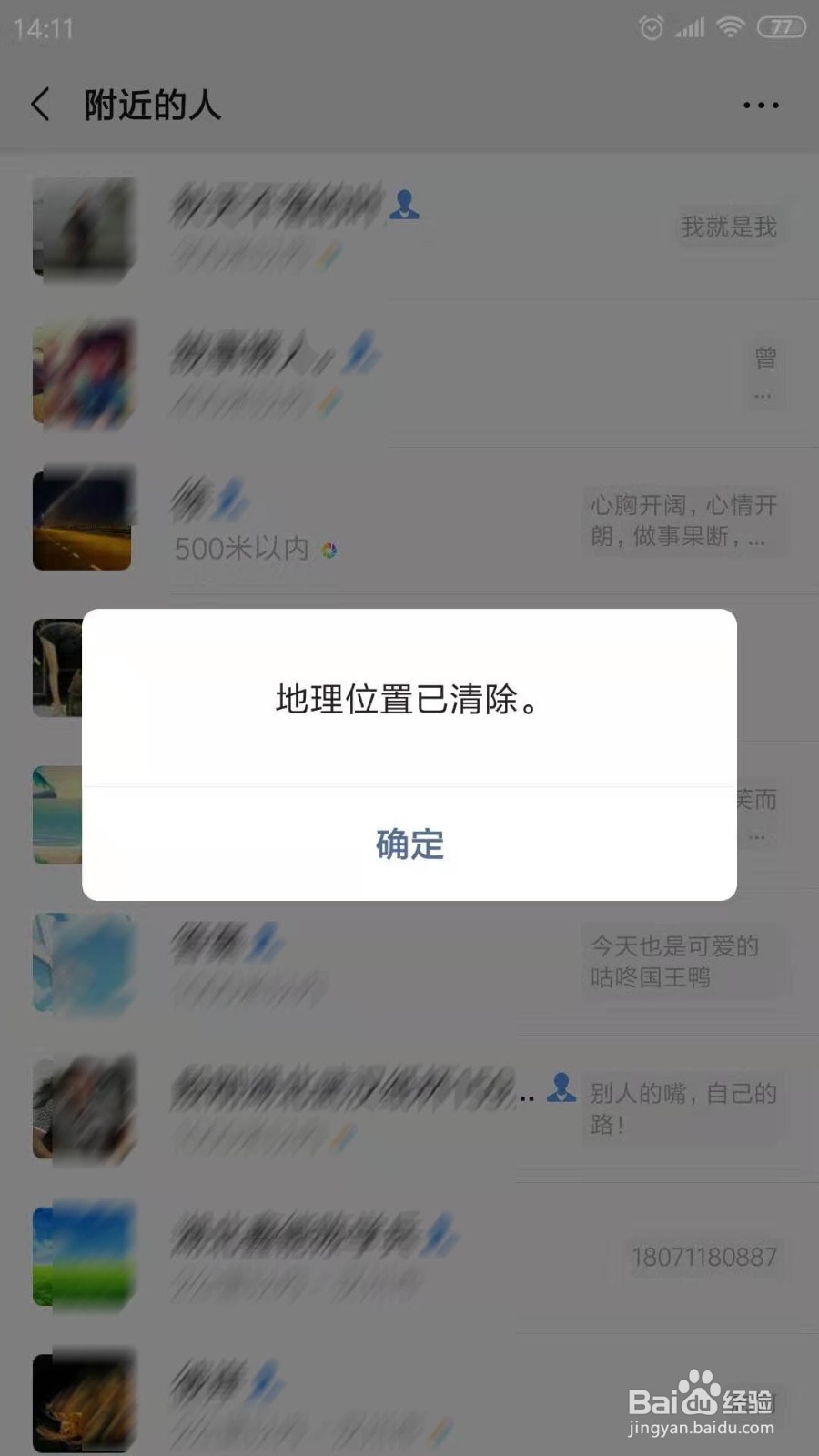This screenshot has height=1456, width=819.
Task: Confirm the dialog by tapping 确定
Action: (x=409, y=845)
